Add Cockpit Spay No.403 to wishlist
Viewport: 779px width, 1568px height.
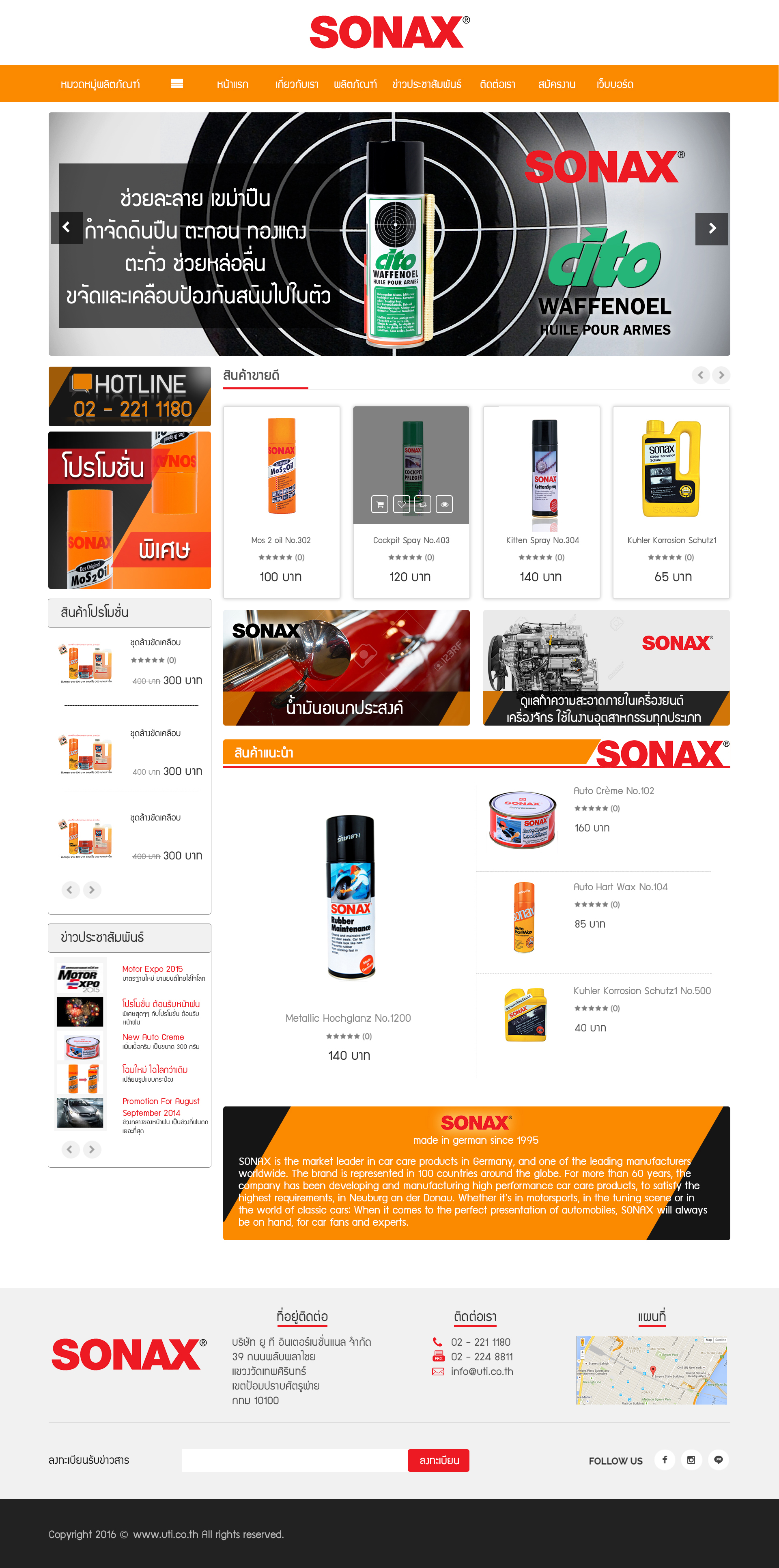coord(401,504)
